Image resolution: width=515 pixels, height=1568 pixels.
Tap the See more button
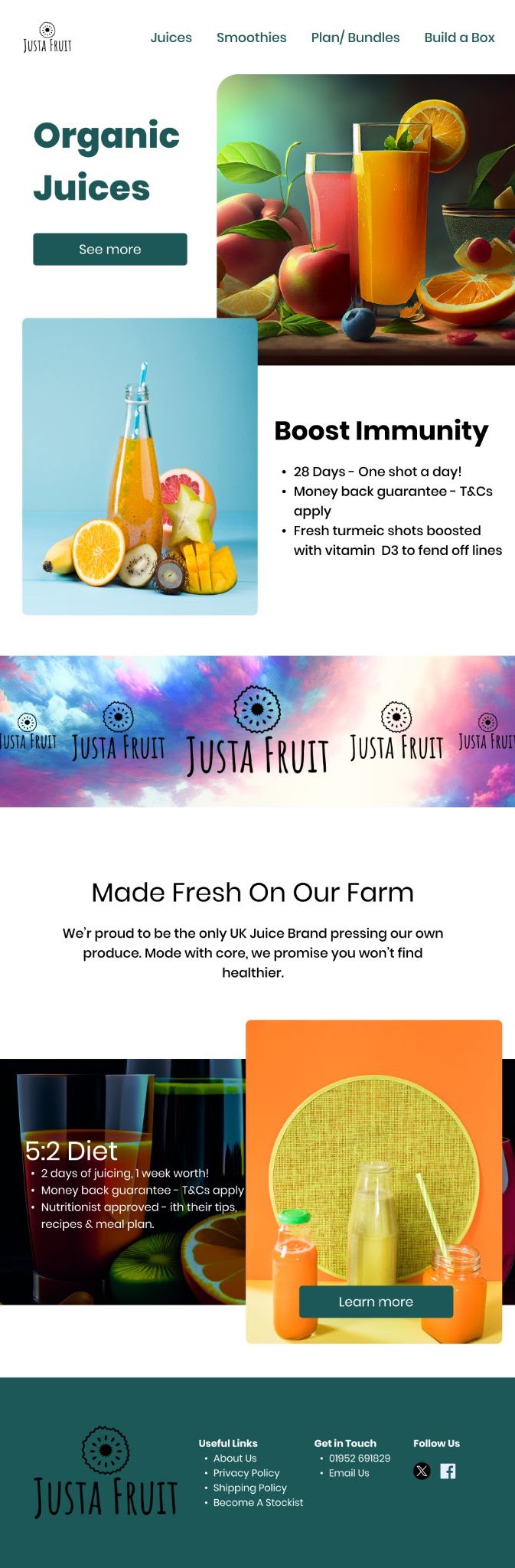110,250
